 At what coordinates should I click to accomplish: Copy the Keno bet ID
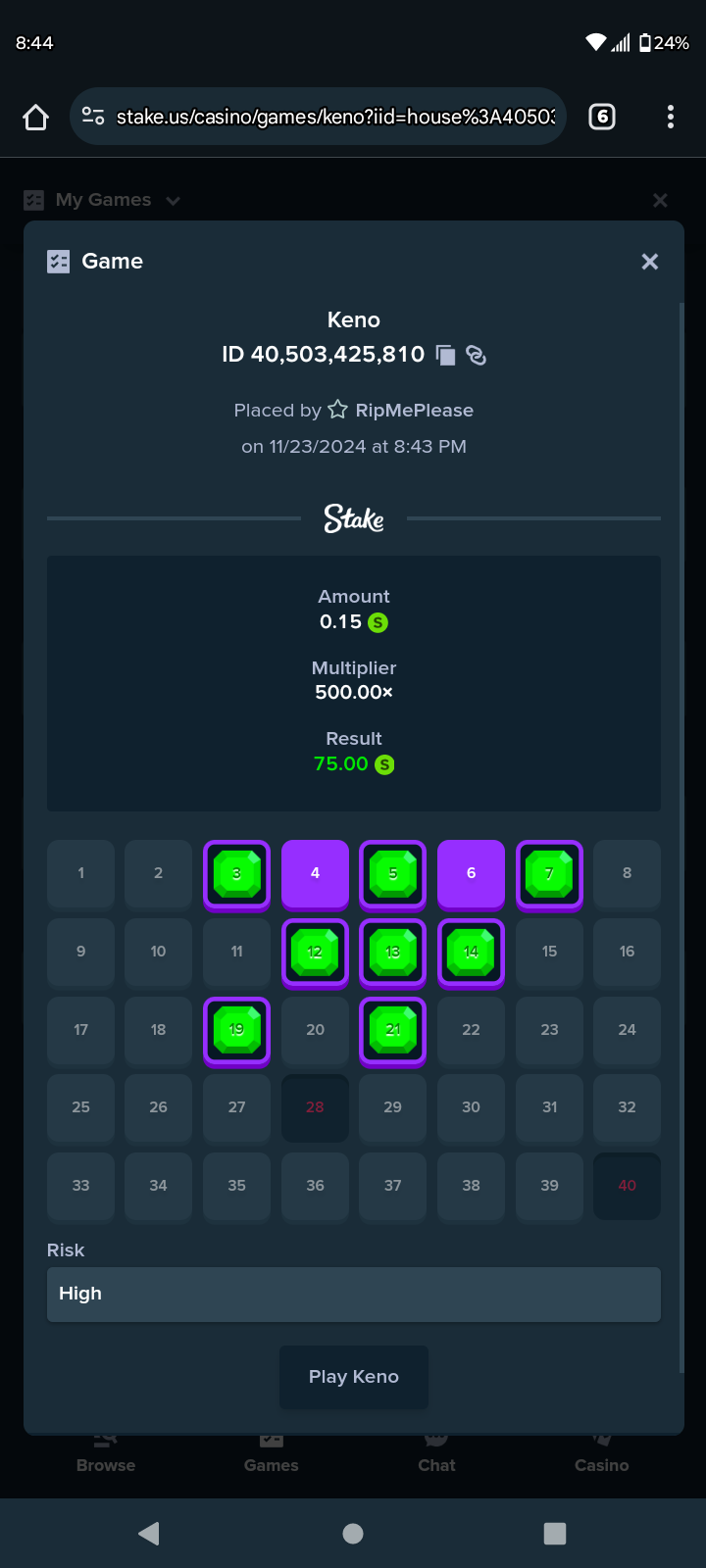pyautogui.click(x=445, y=355)
